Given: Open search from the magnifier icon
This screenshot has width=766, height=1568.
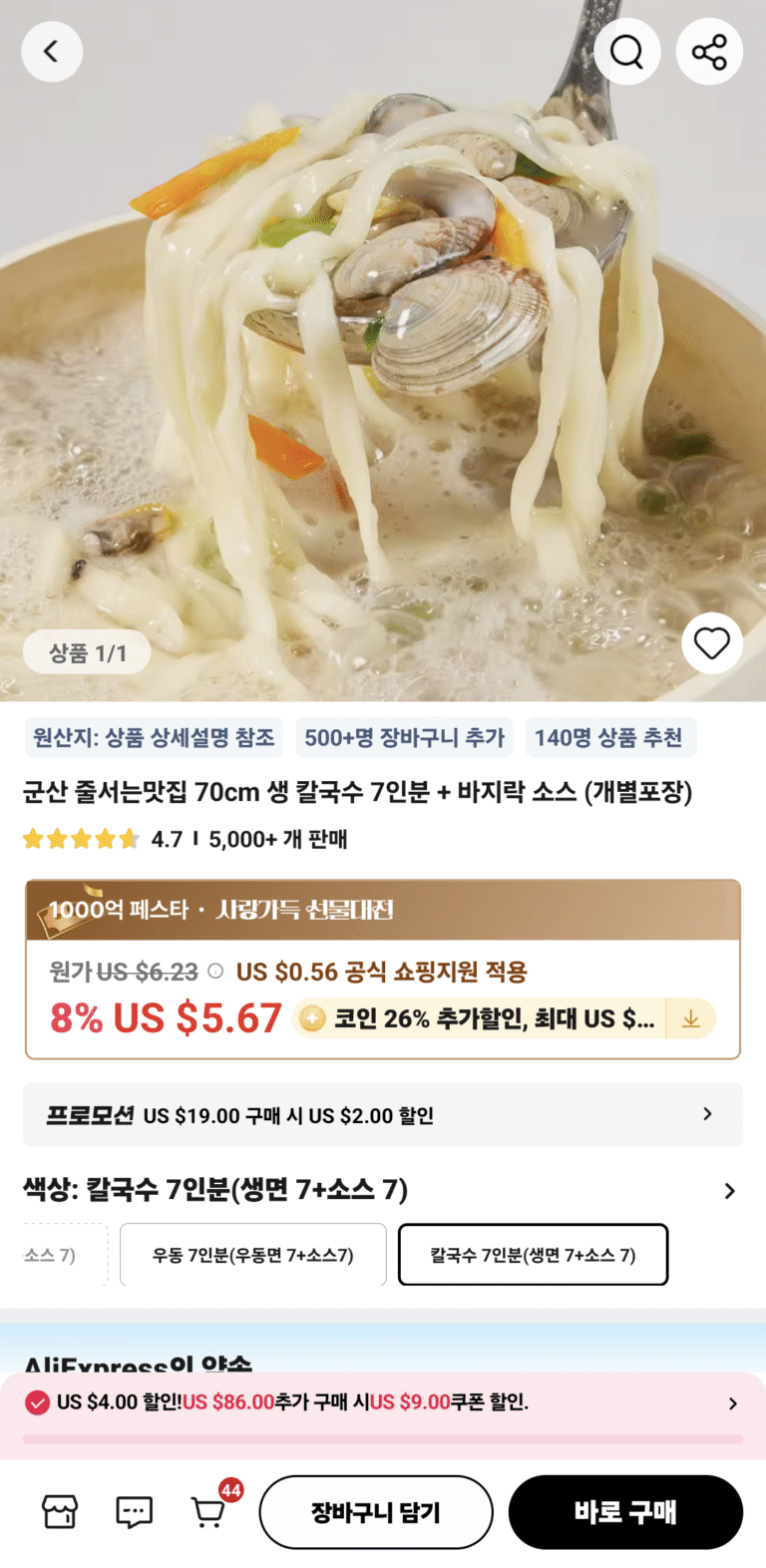Looking at the screenshot, I should [626, 52].
